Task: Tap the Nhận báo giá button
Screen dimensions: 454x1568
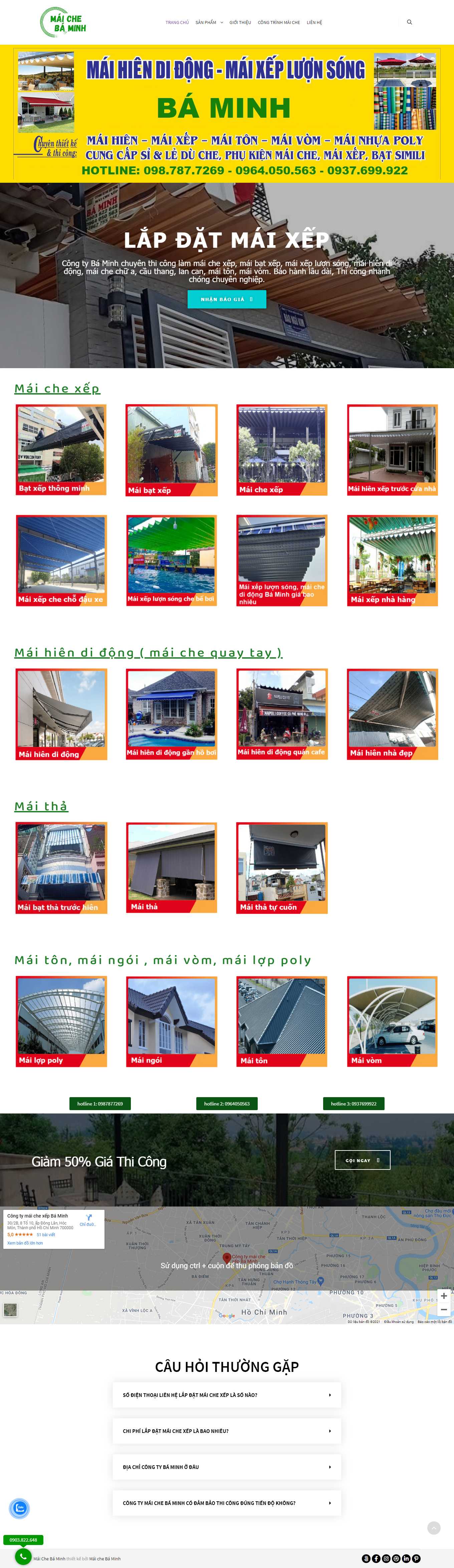Action: coord(226,299)
